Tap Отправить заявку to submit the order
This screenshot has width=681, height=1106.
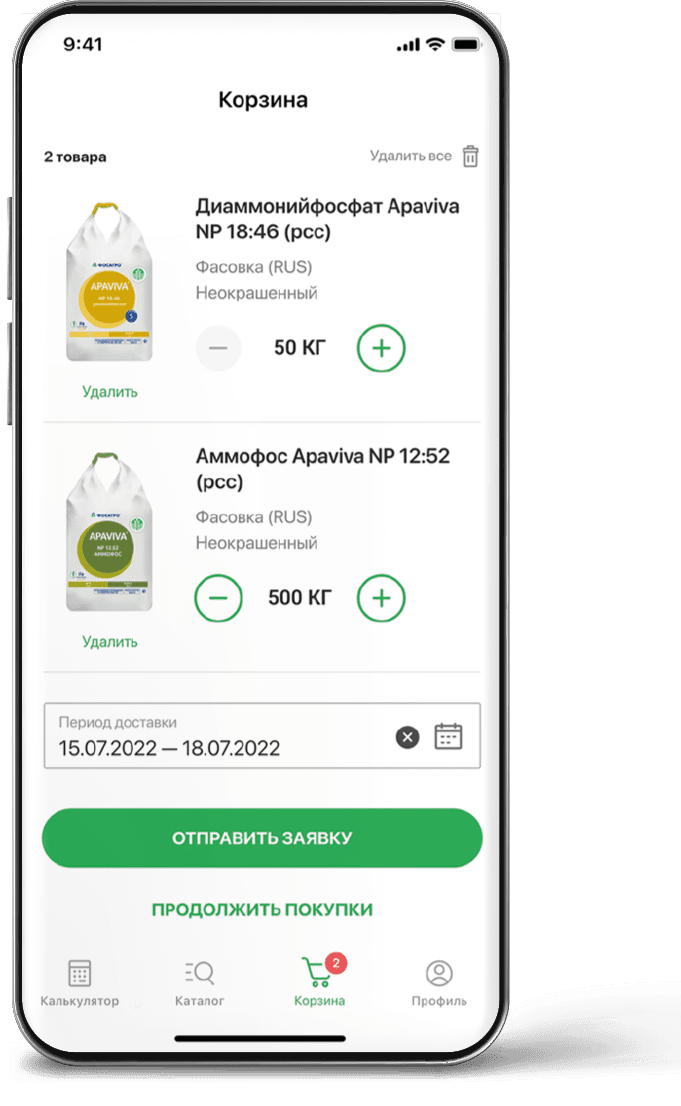tap(262, 838)
